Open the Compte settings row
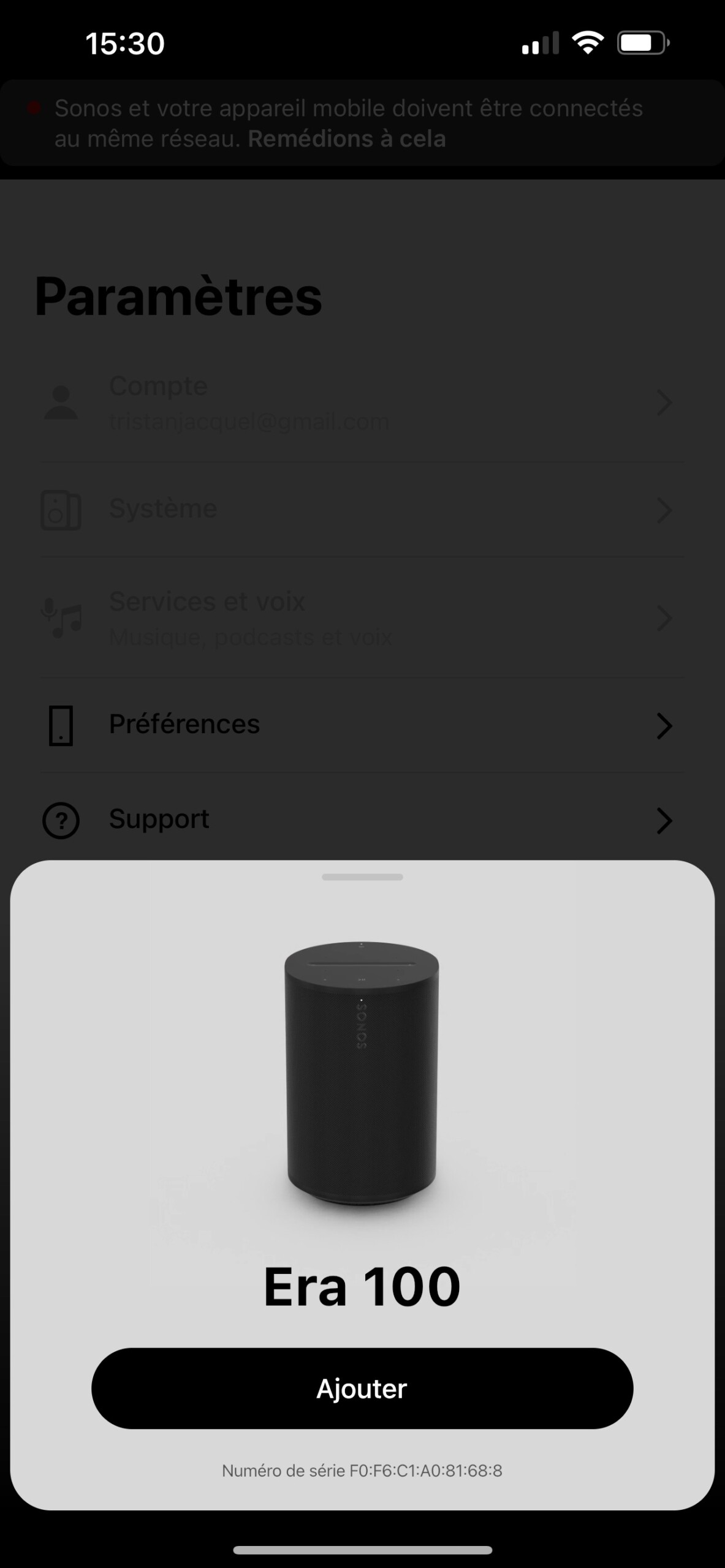This screenshot has height=1568, width=725. click(x=362, y=402)
